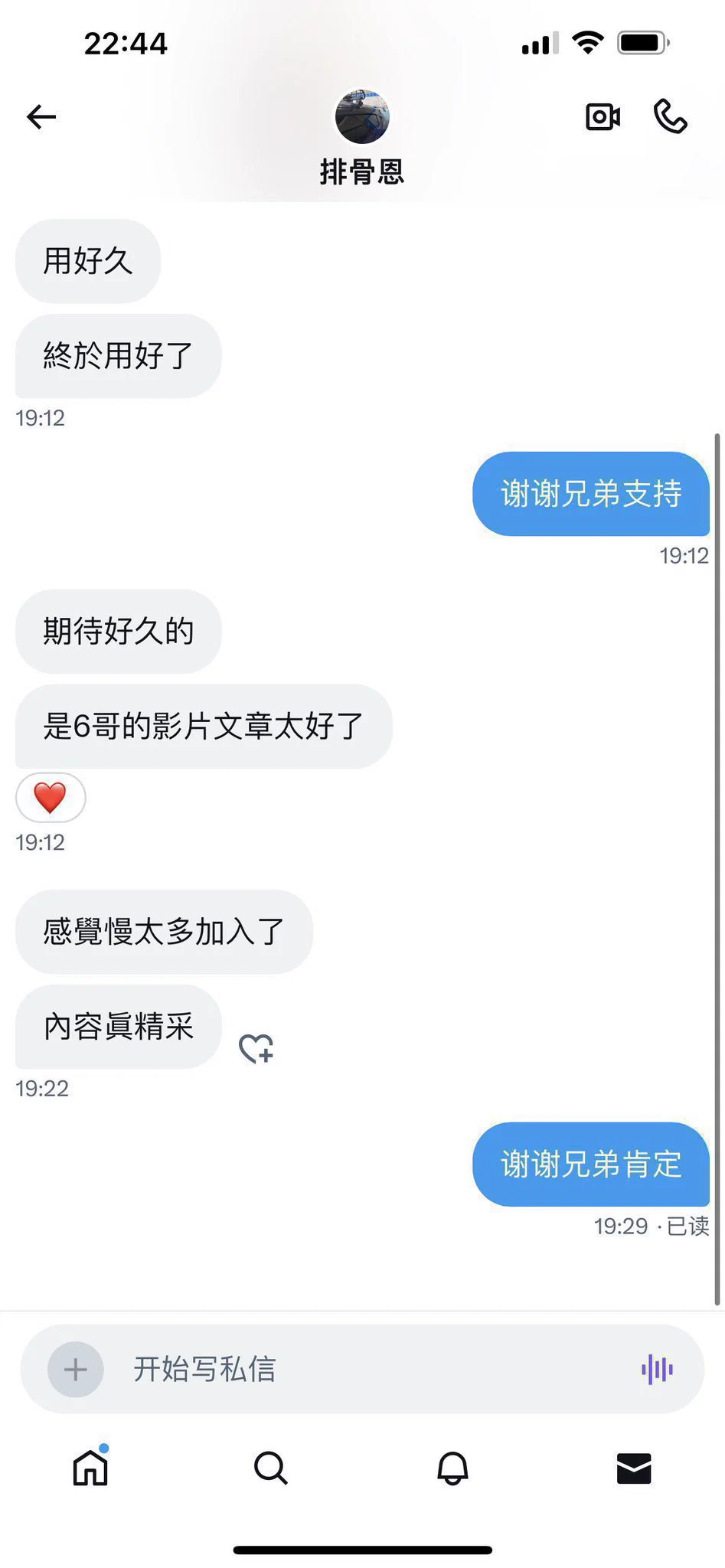Switch to the Search tab
Image resolution: width=725 pixels, height=1568 pixels.
tap(271, 1468)
